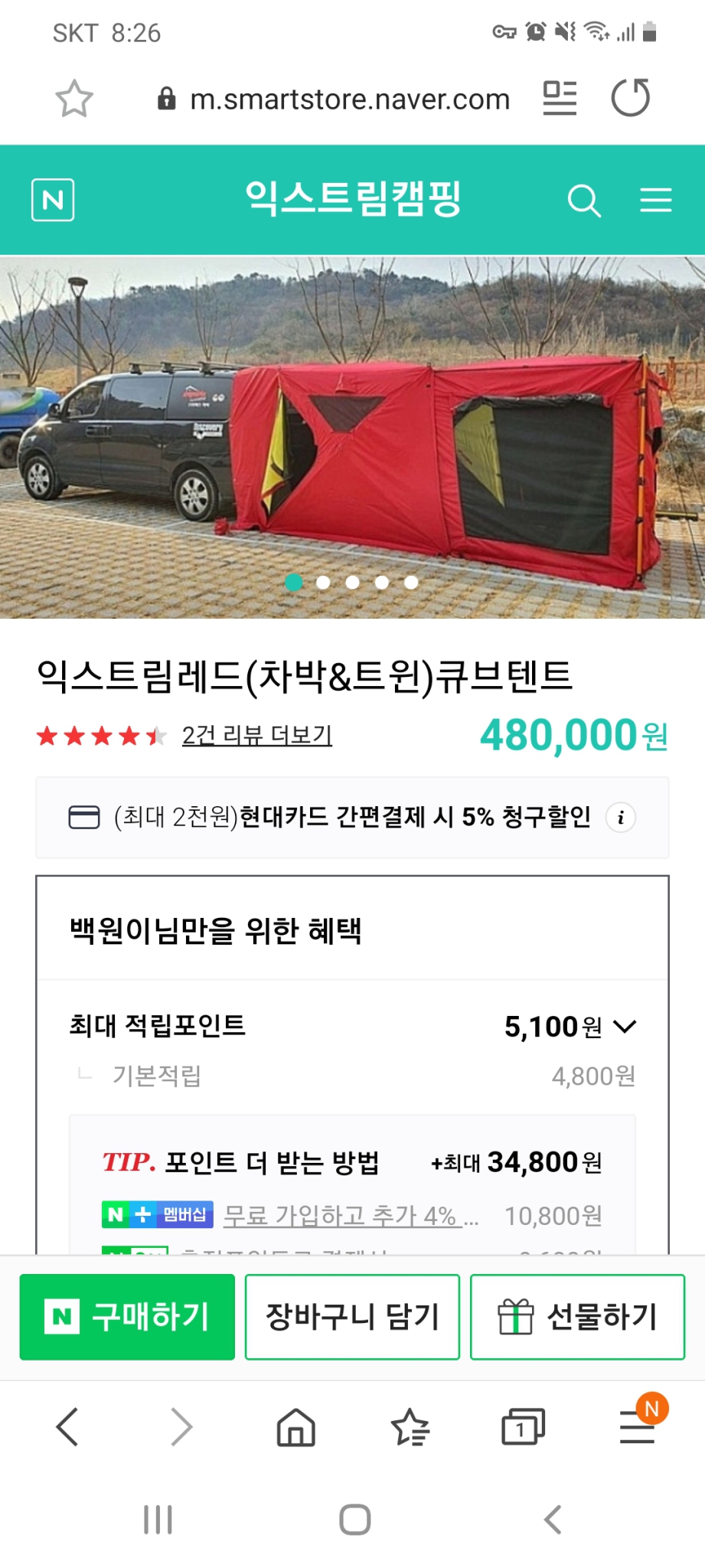
Task: Open the store hamburger menu
Action: click(x=654, y=201)
